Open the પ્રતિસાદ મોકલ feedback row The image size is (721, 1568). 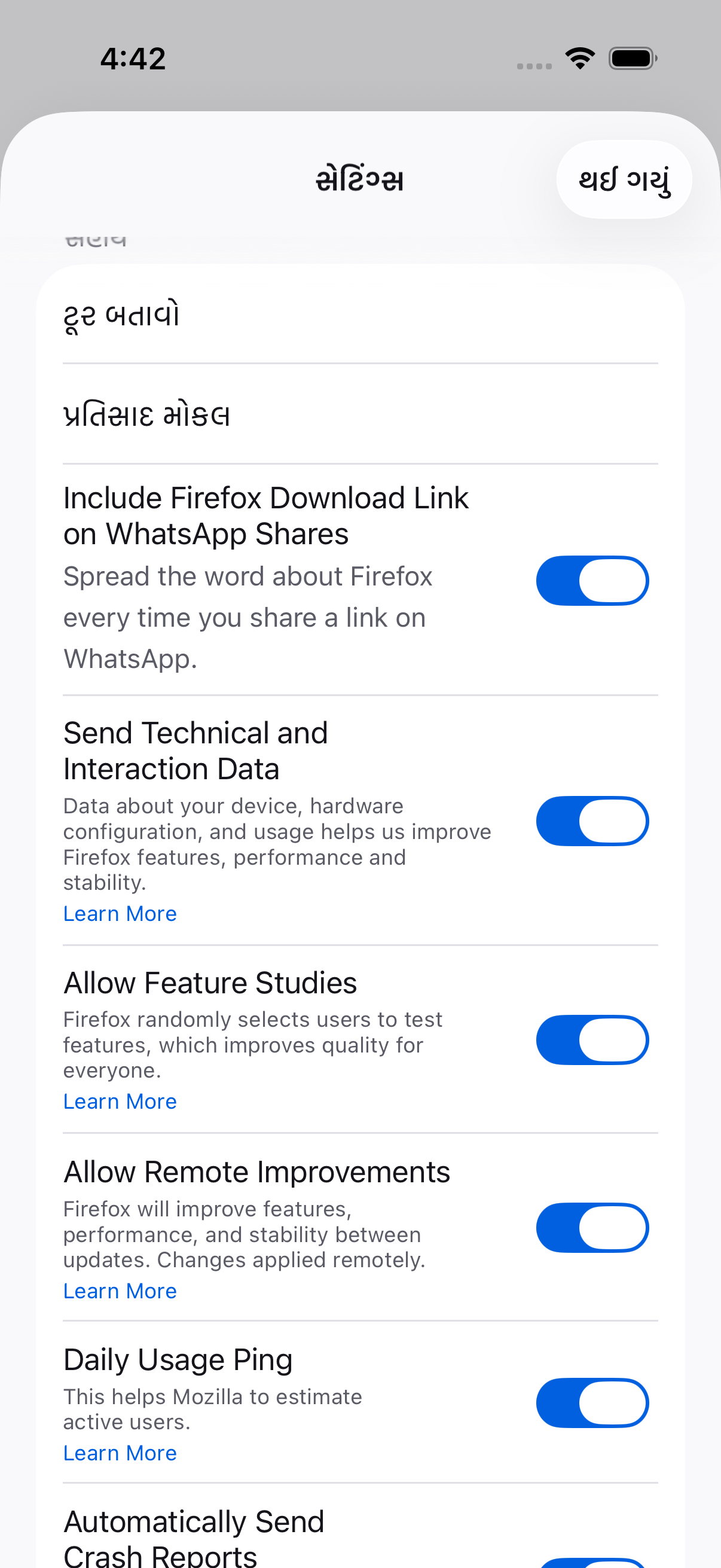360,414
